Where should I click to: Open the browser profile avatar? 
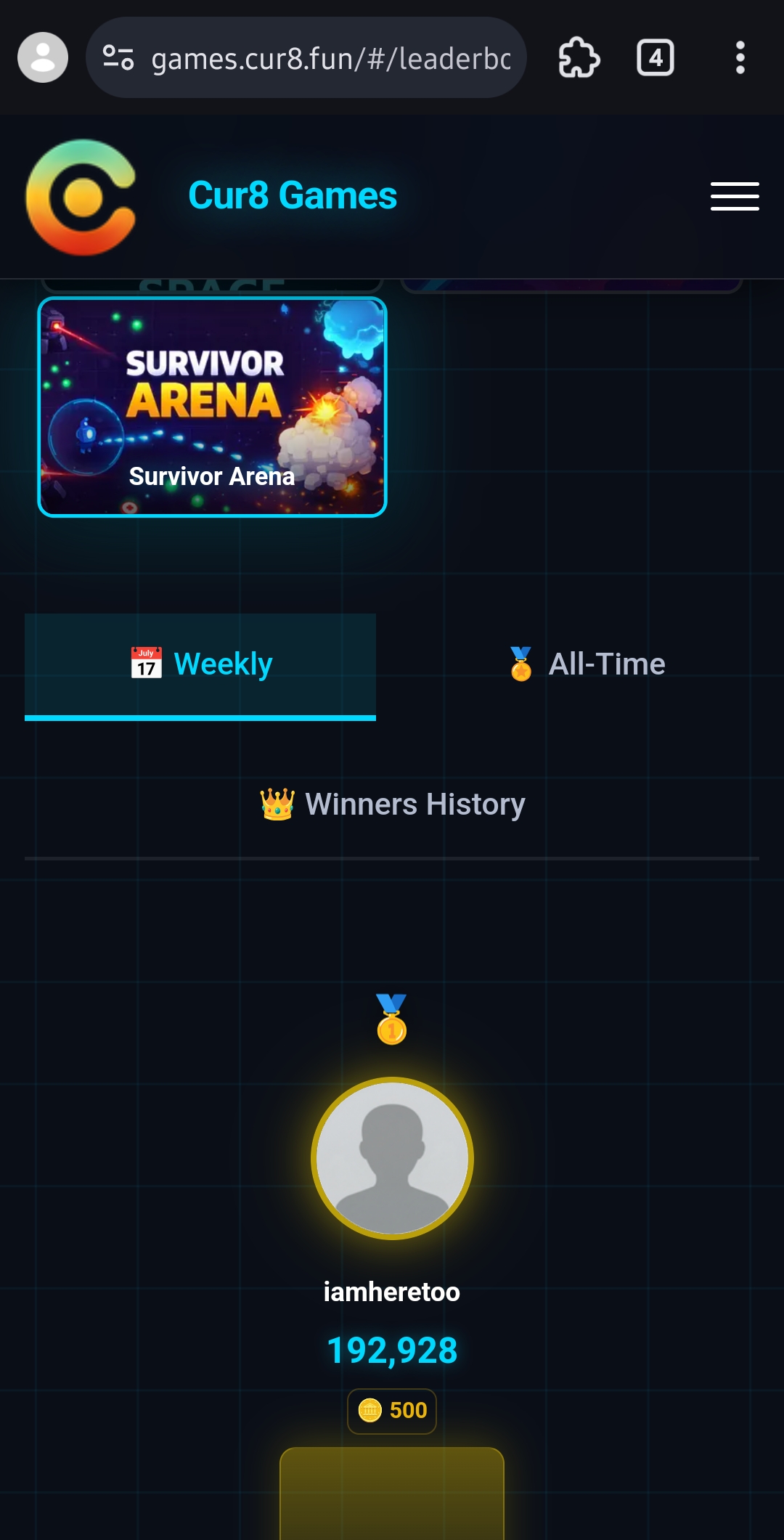pos(43,58)
